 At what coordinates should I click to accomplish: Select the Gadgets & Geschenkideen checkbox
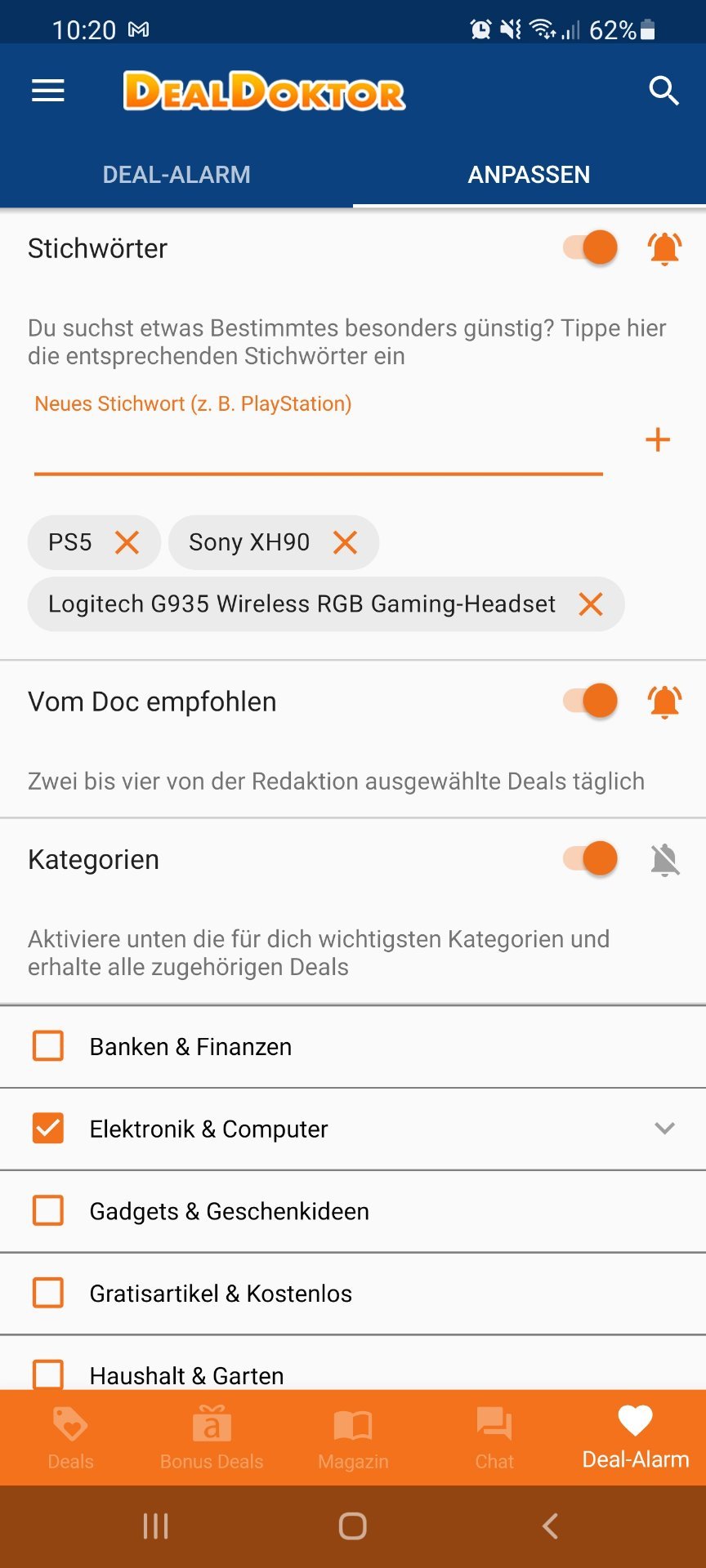(48, 1210)
